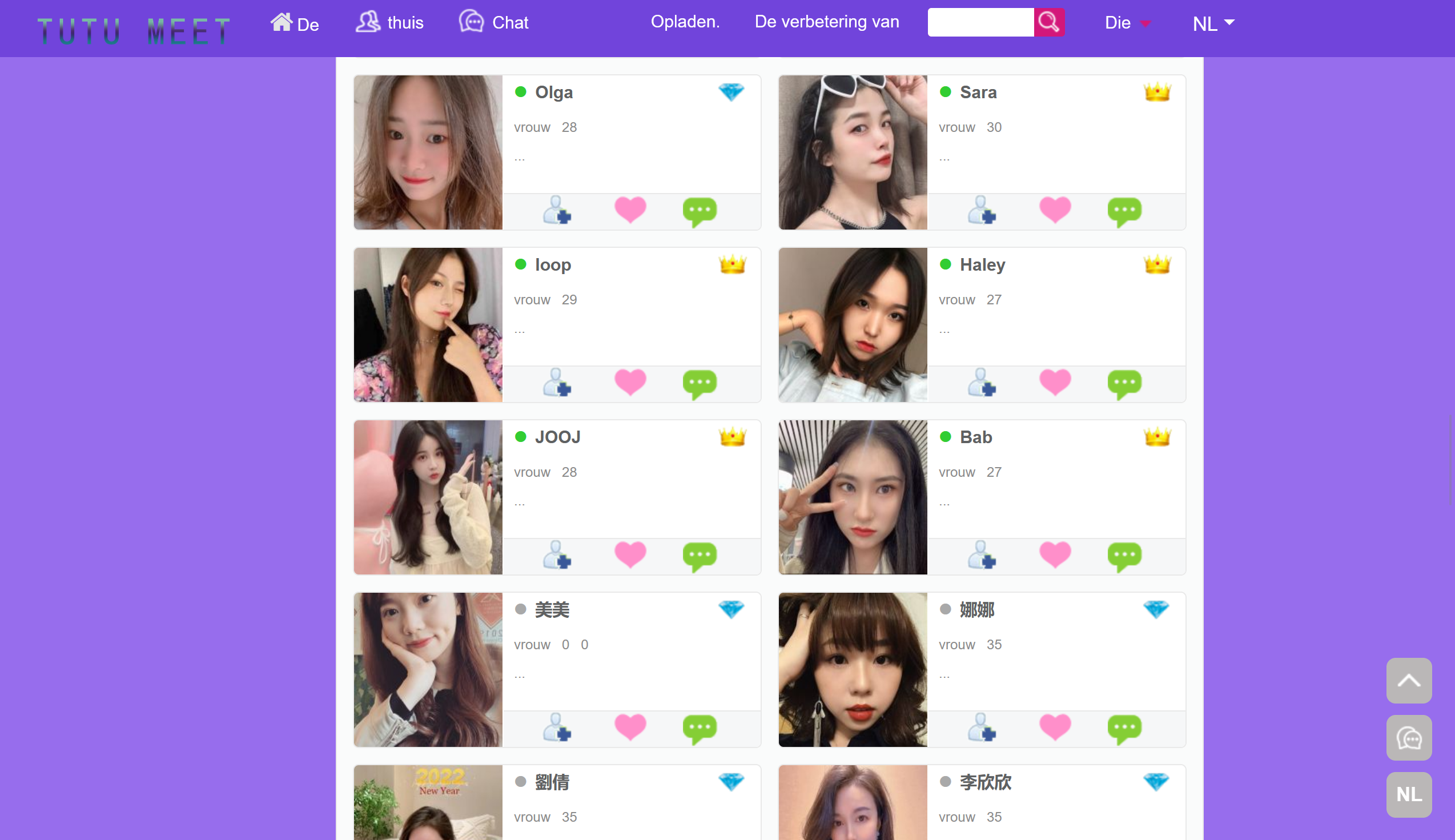Add 美美 as a friend

tap(557, 728)
